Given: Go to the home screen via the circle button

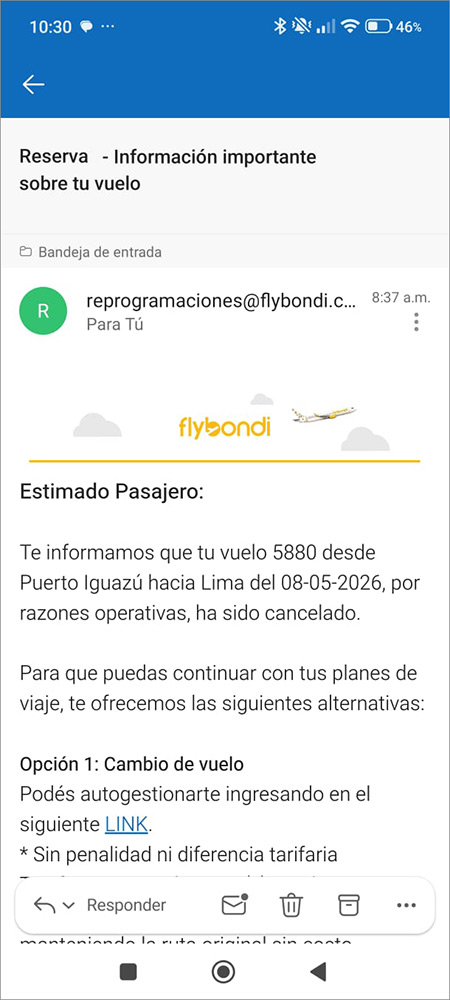Looking at the screenshot, I should coord(223,971).
